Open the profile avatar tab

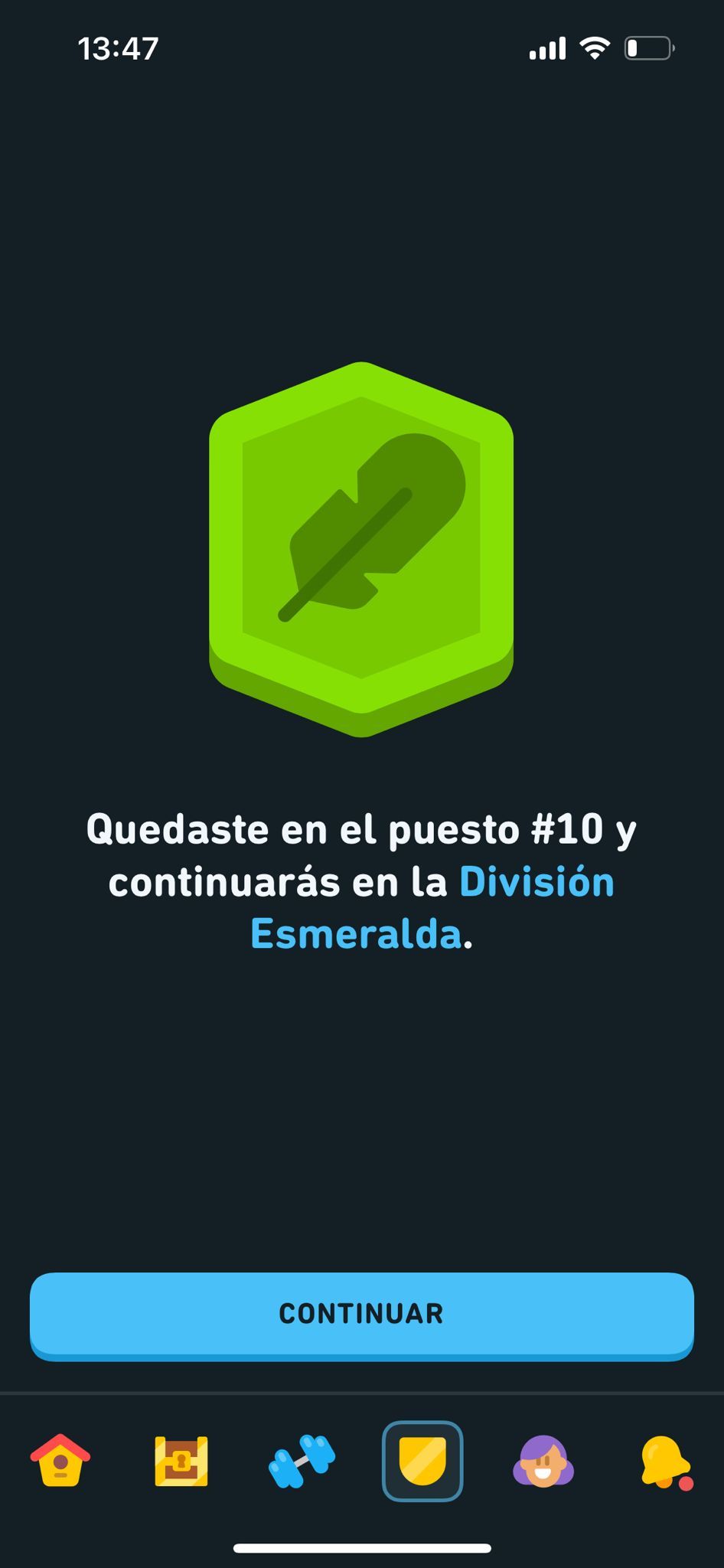pyautogui.click(x=543, y=1460)
